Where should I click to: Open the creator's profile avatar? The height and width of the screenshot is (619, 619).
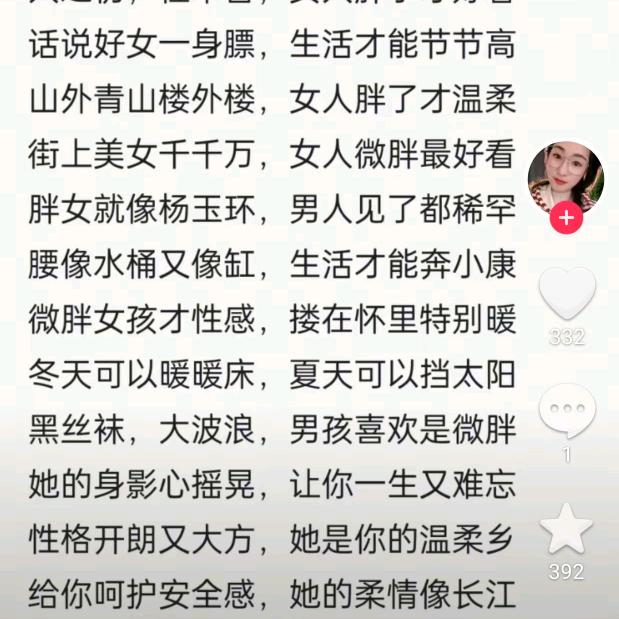point(566,178)
